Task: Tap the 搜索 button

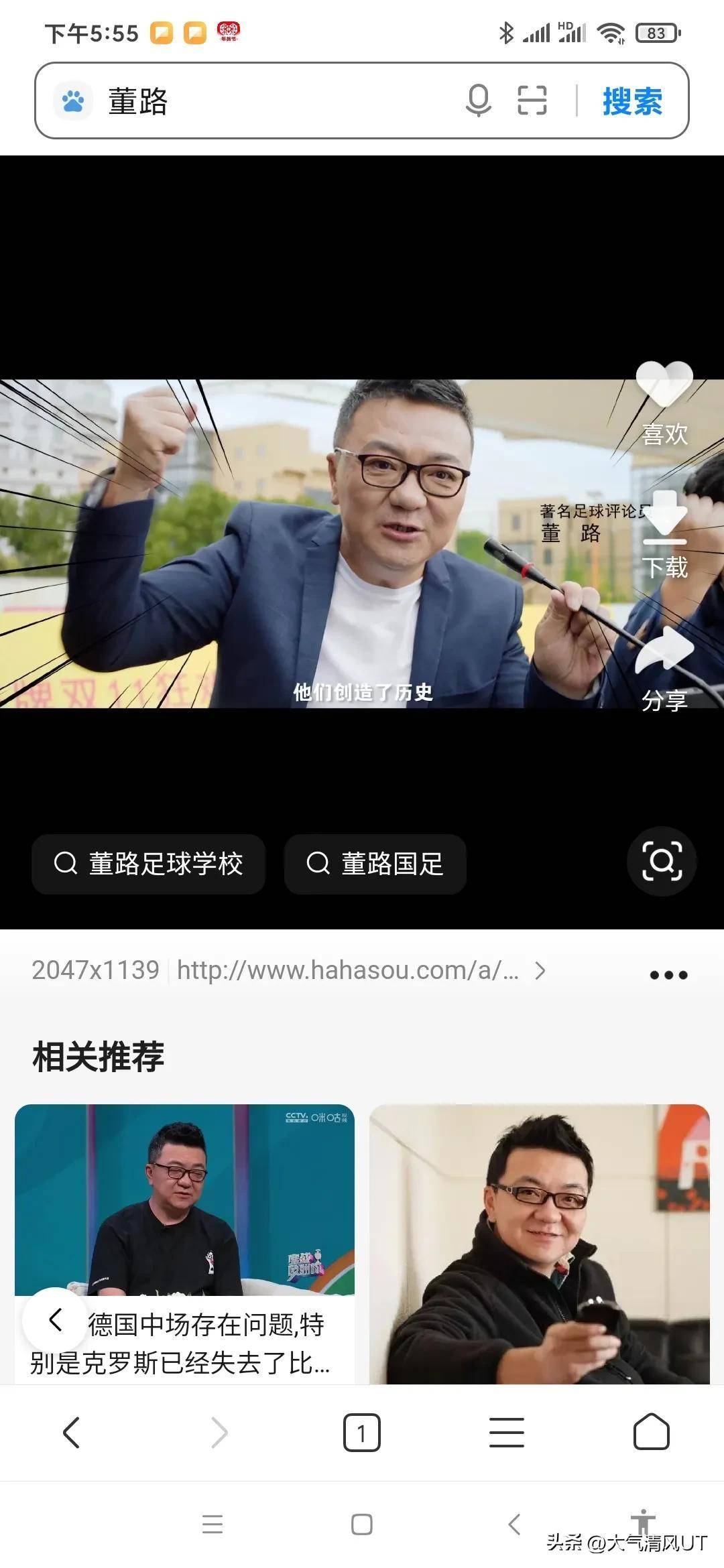Action: 631,102
